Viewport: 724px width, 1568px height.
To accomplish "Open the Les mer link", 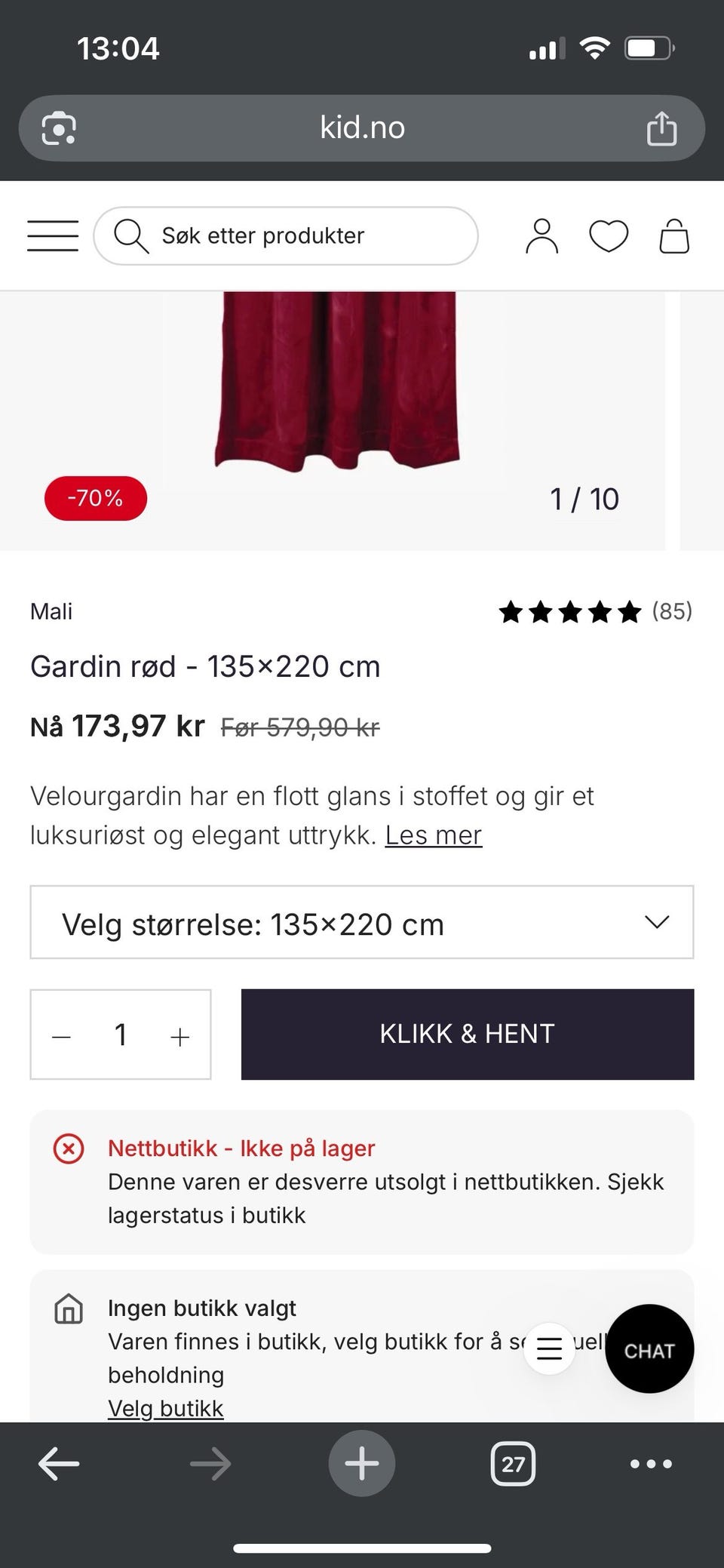I will point(433,835).
